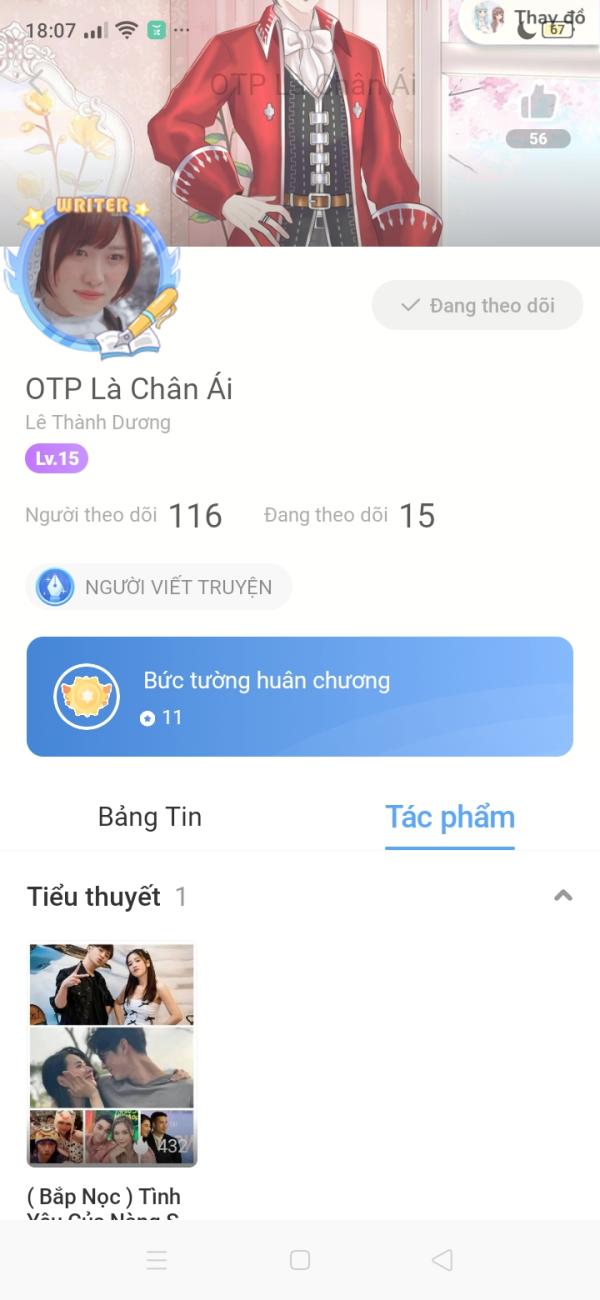Open the Người theo dõi followers list
This screenshot has width=600, height=1300.
(x=124, y=516)
